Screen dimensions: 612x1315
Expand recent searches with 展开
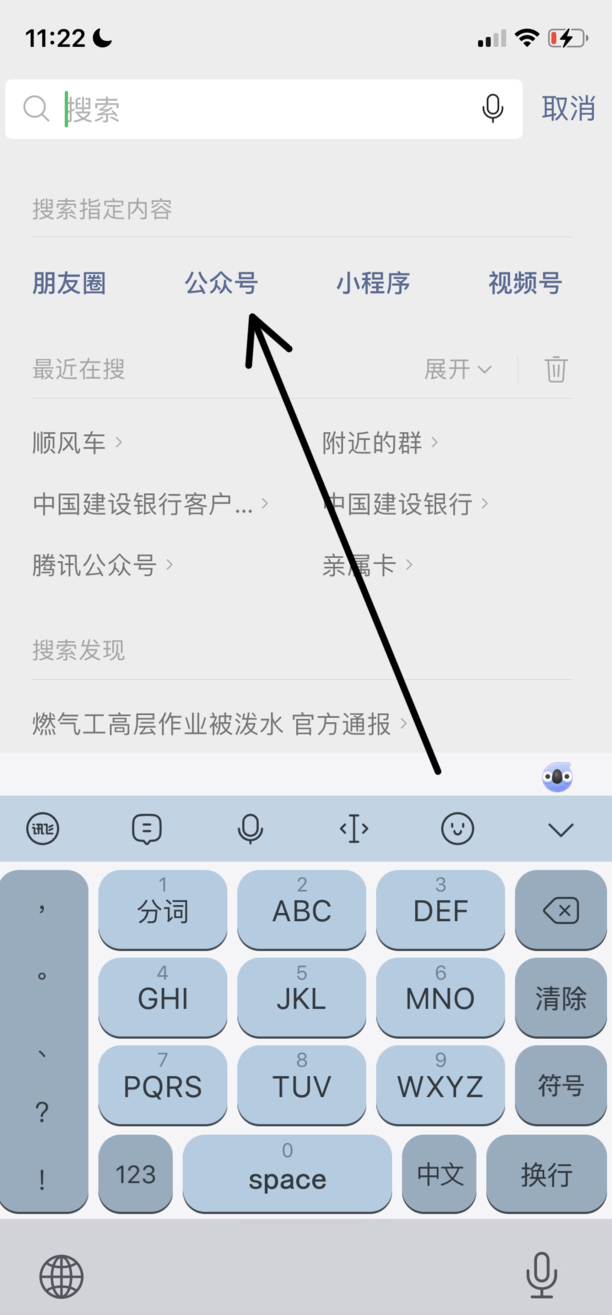tap(458, 369)
